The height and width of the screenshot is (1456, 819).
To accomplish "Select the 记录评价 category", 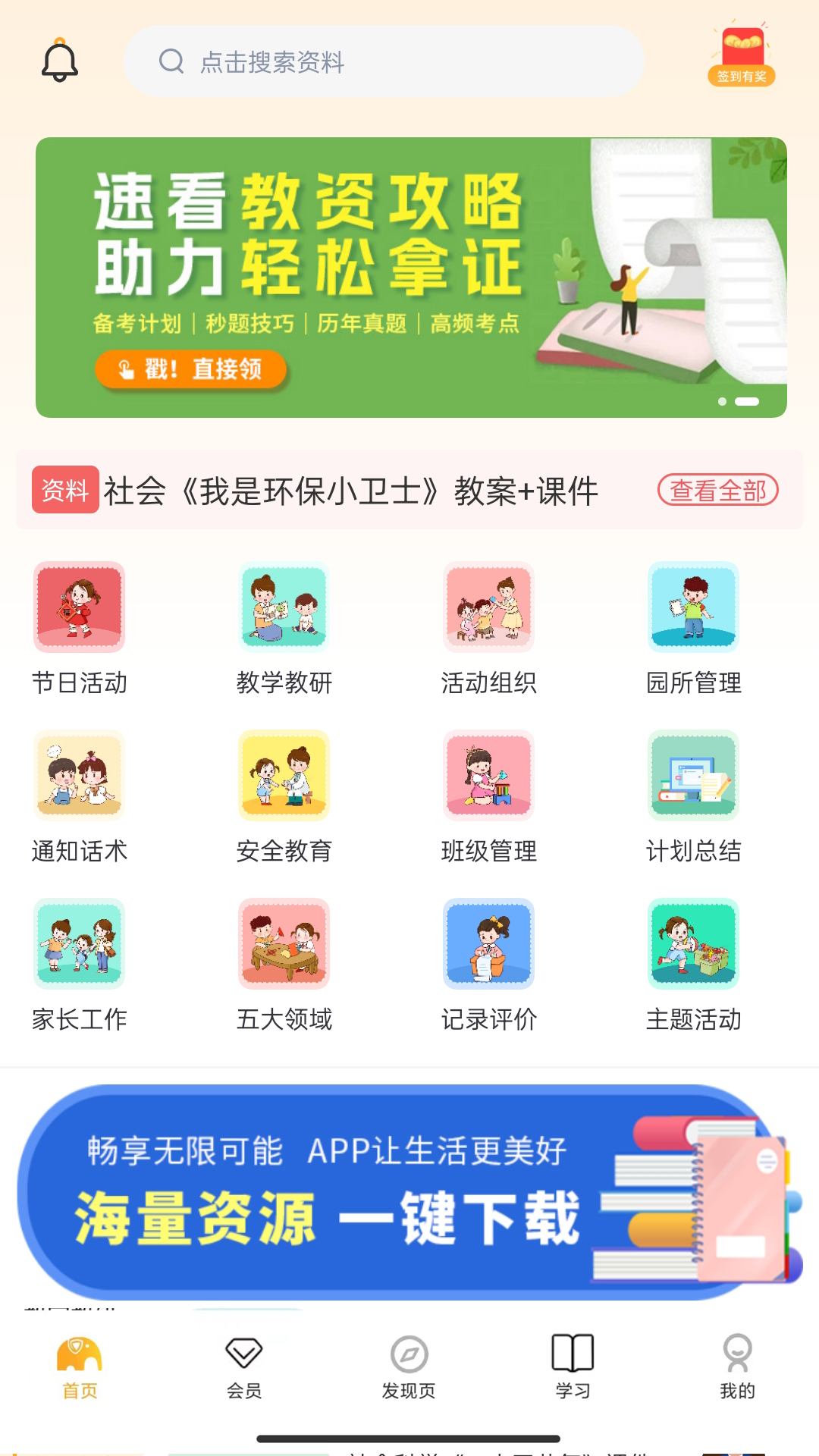I will [x=489, y=965].
